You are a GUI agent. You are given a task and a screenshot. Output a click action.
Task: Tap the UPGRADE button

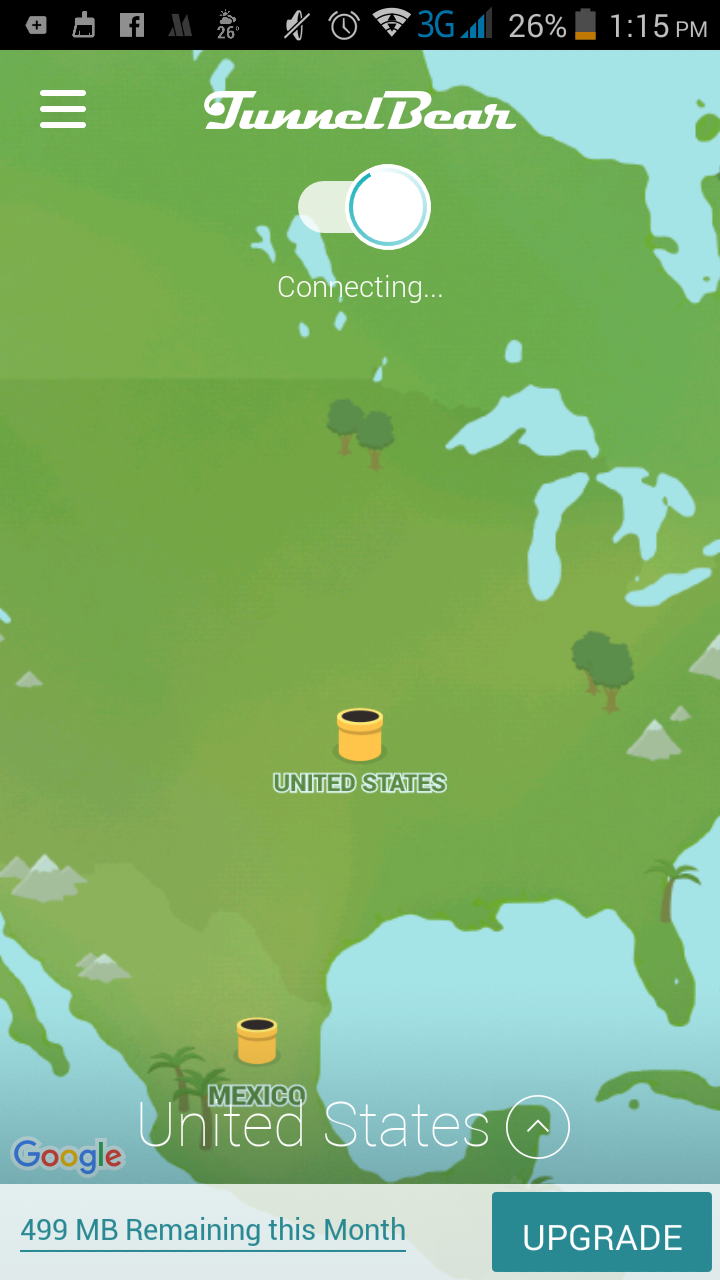point(602,1237)
